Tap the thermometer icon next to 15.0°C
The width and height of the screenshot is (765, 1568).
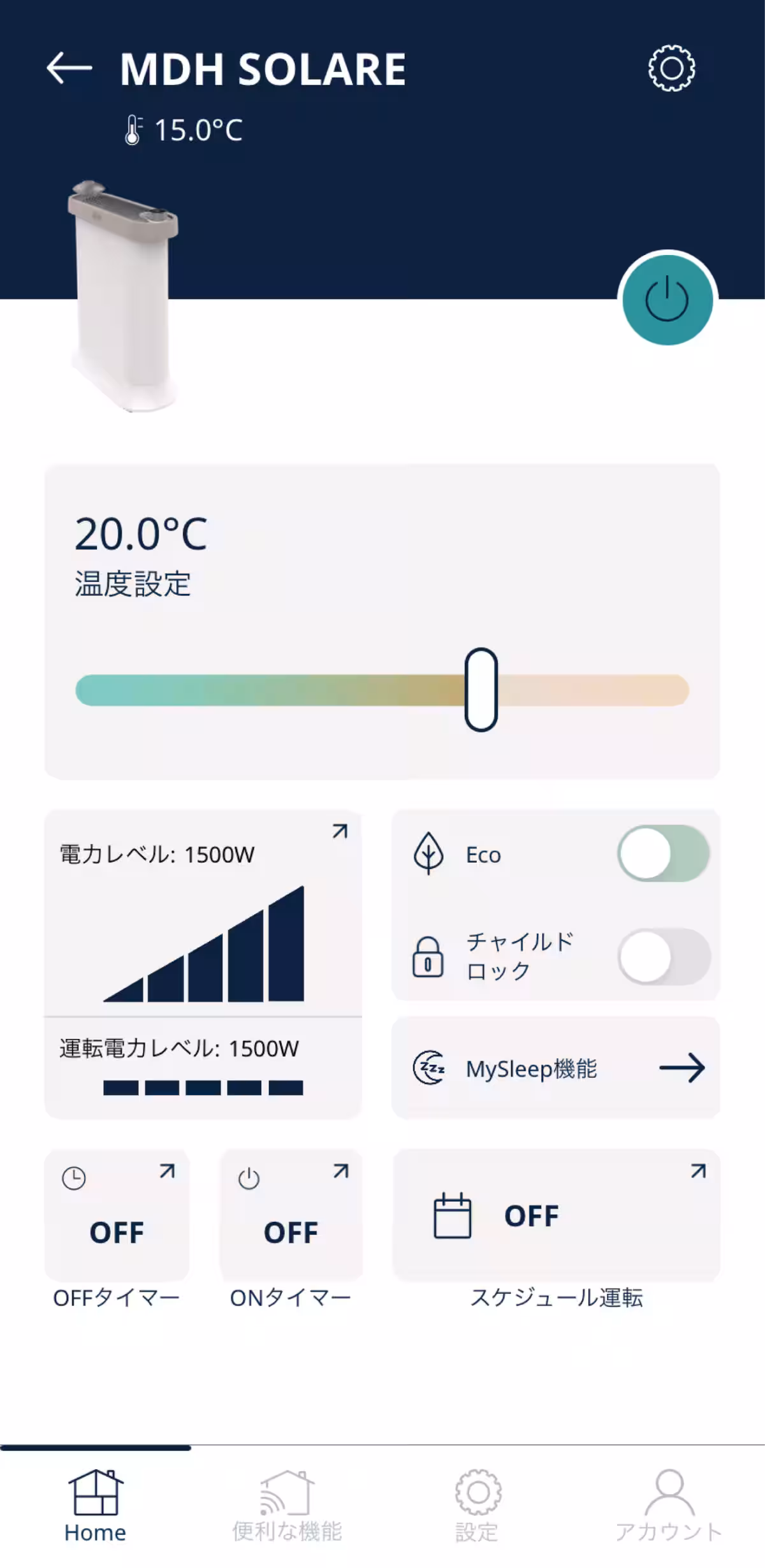point(135,129)
